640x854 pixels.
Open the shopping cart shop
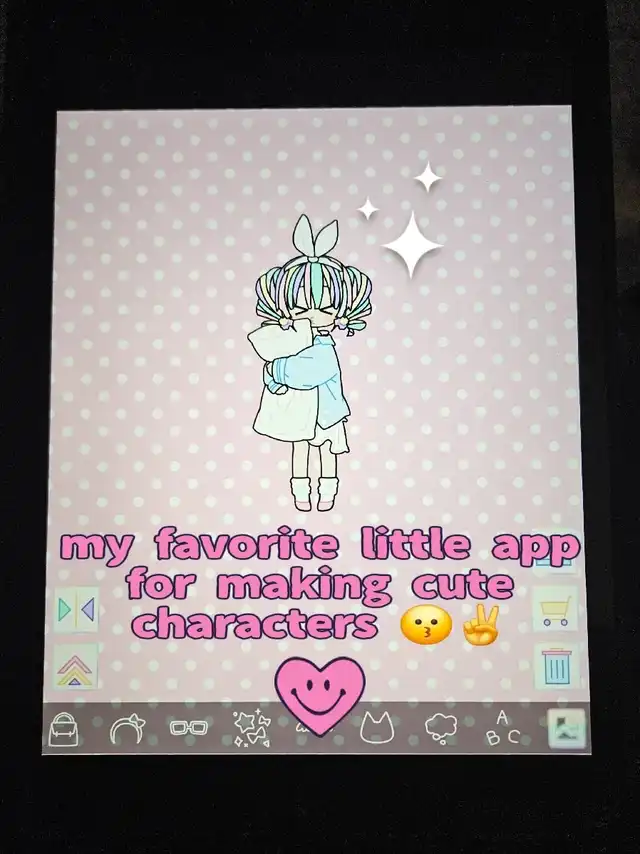tap(555, 609)
